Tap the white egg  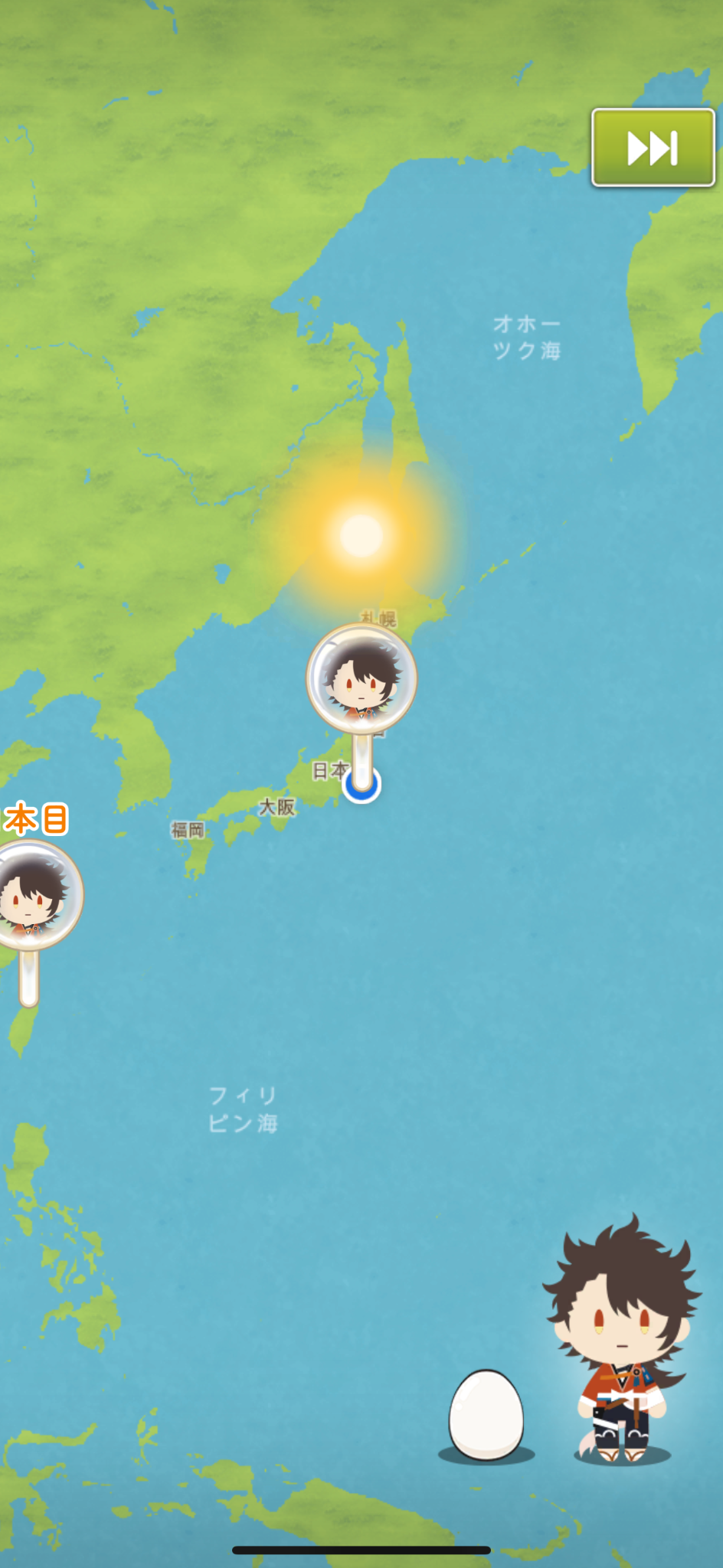coord(486,1414)
